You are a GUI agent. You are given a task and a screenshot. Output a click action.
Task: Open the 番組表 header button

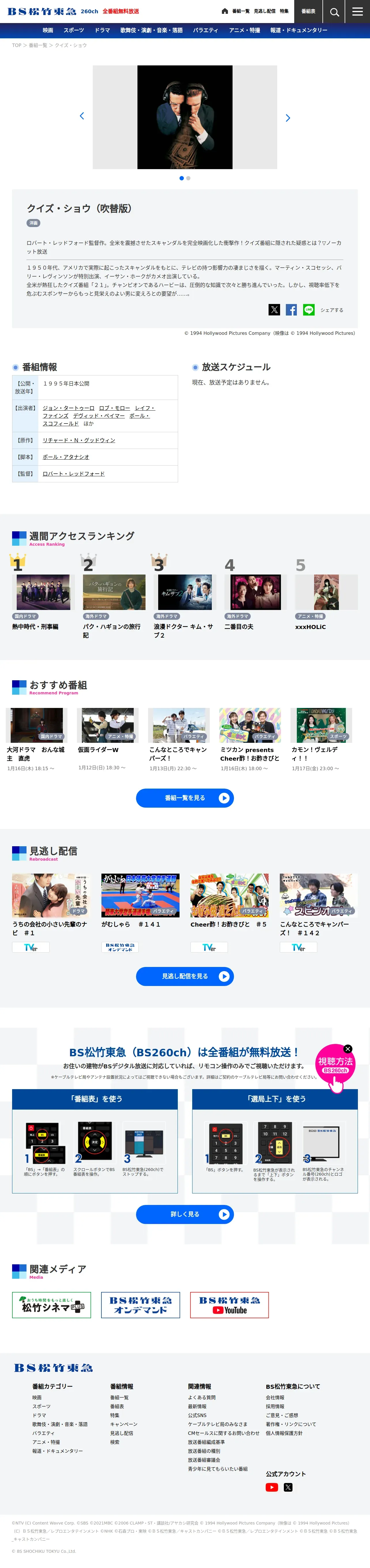click(309, 12)
